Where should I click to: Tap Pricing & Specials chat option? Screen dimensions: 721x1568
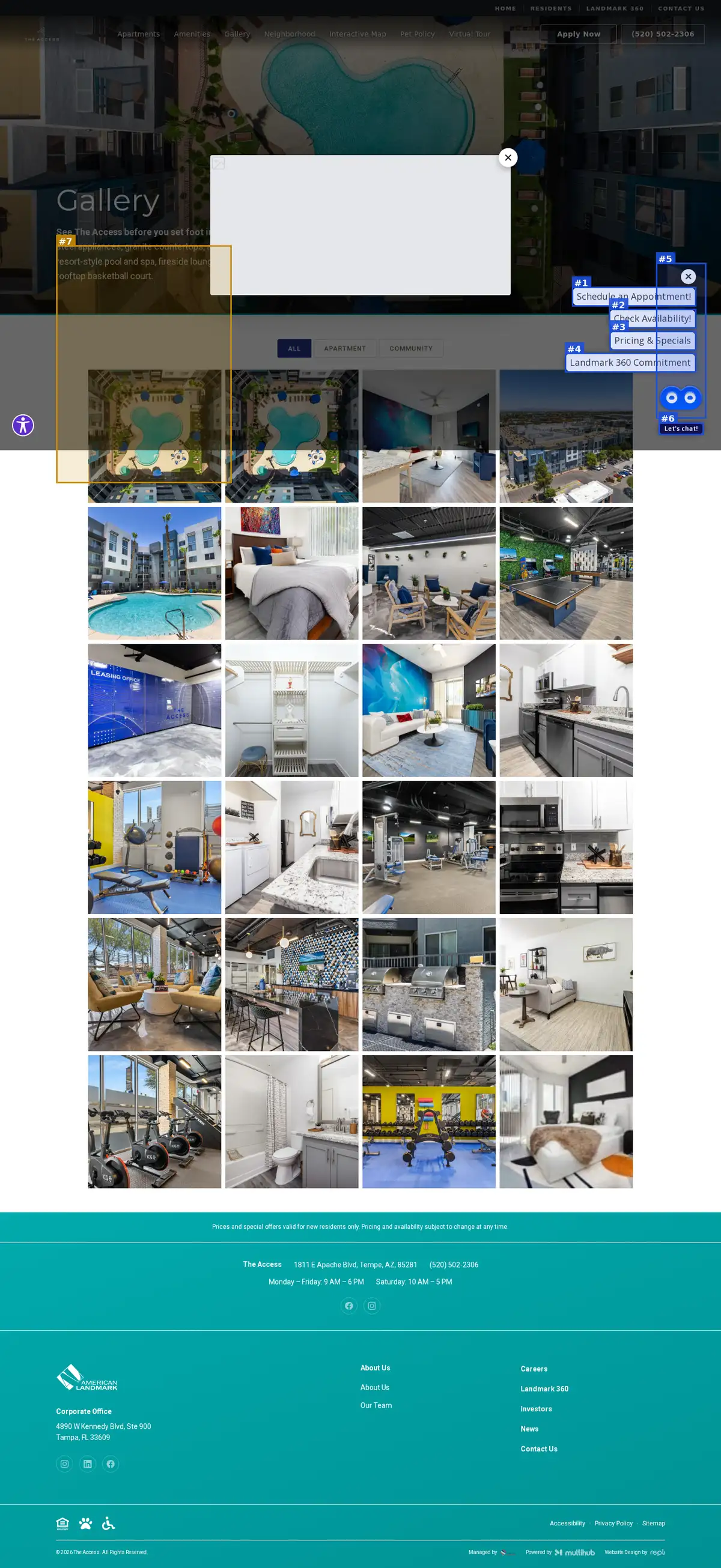point(652,341)
